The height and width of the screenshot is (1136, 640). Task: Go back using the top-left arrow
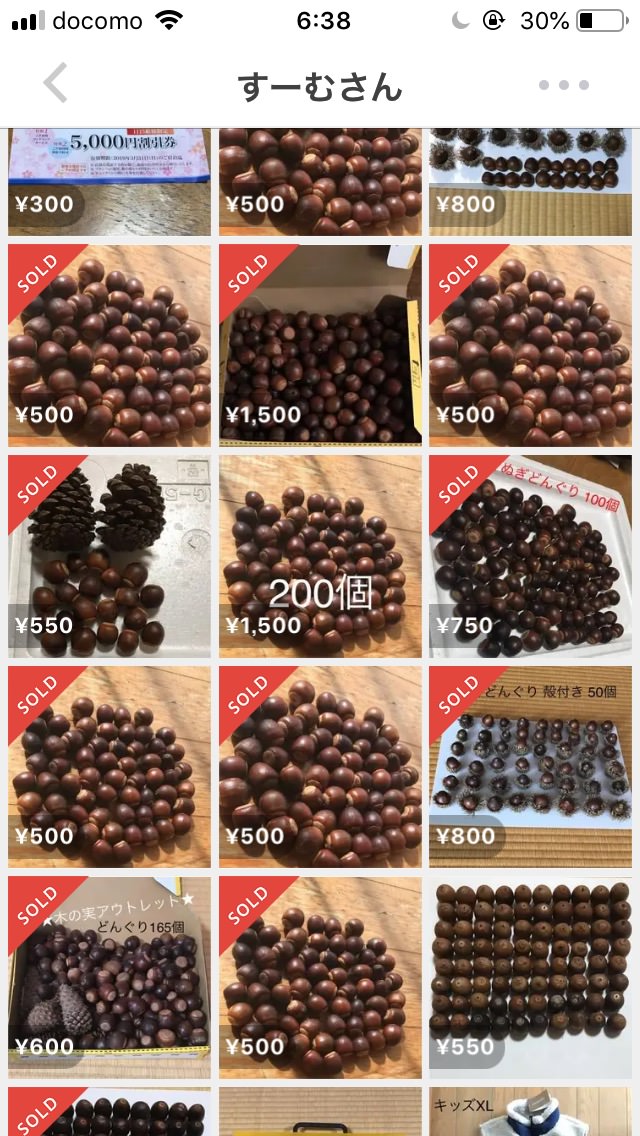pyautogui.click(x=56, y=84)
